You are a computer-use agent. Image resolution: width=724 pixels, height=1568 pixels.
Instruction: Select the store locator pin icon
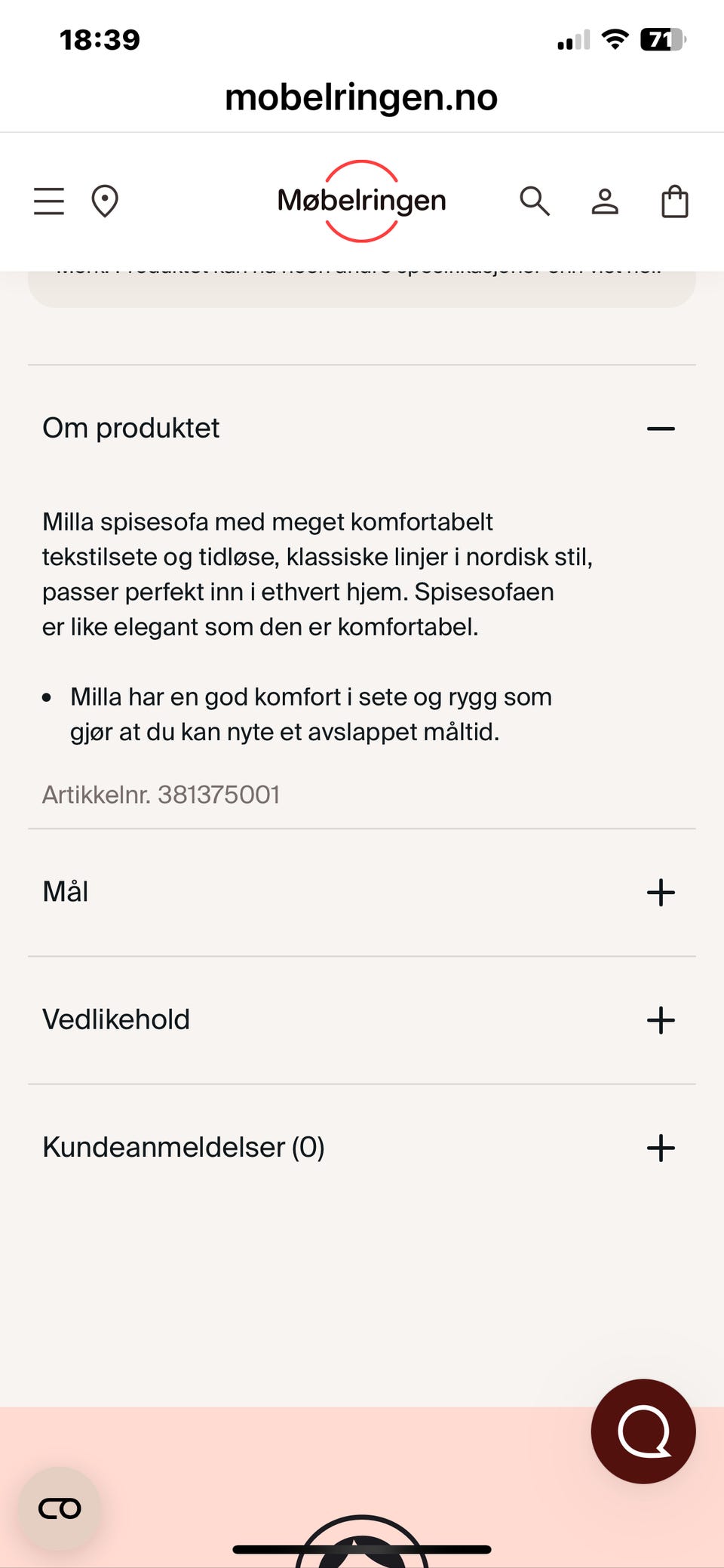[105, 201]
